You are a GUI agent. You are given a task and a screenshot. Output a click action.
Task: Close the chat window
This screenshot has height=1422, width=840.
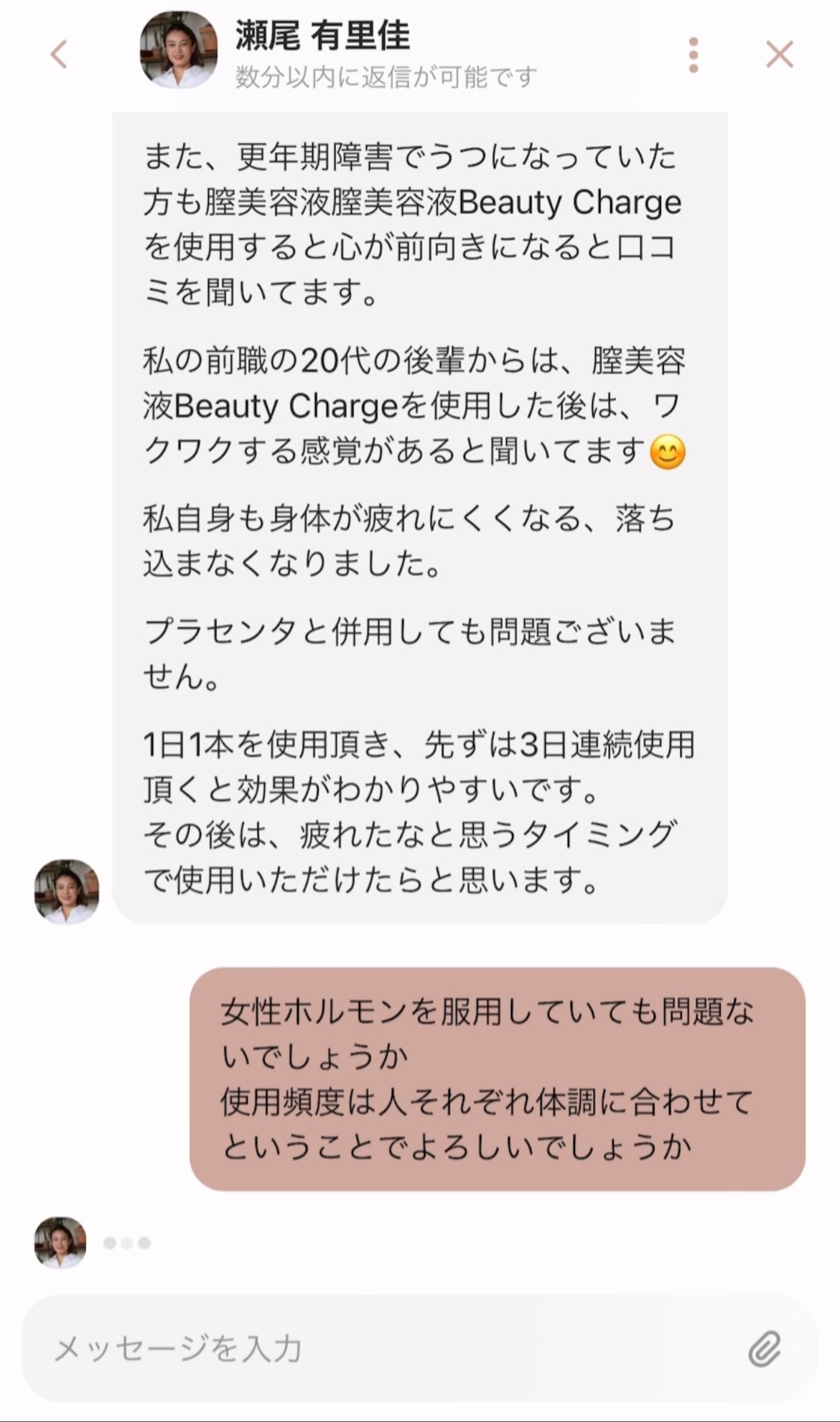[779, 55]
